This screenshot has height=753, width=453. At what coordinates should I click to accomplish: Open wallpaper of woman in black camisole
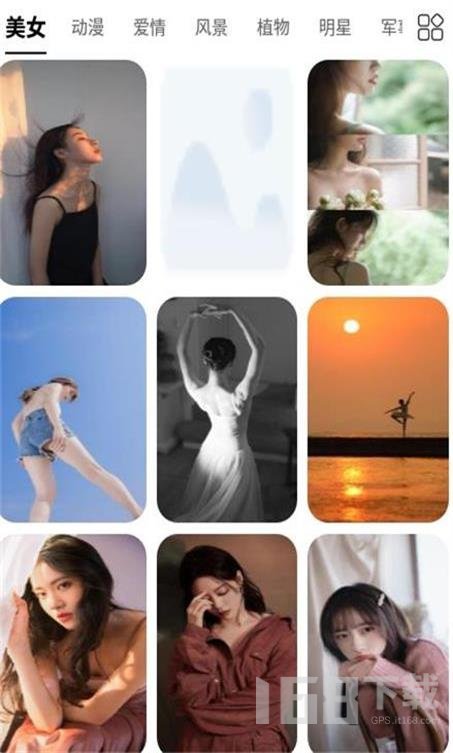pos(73,172)
